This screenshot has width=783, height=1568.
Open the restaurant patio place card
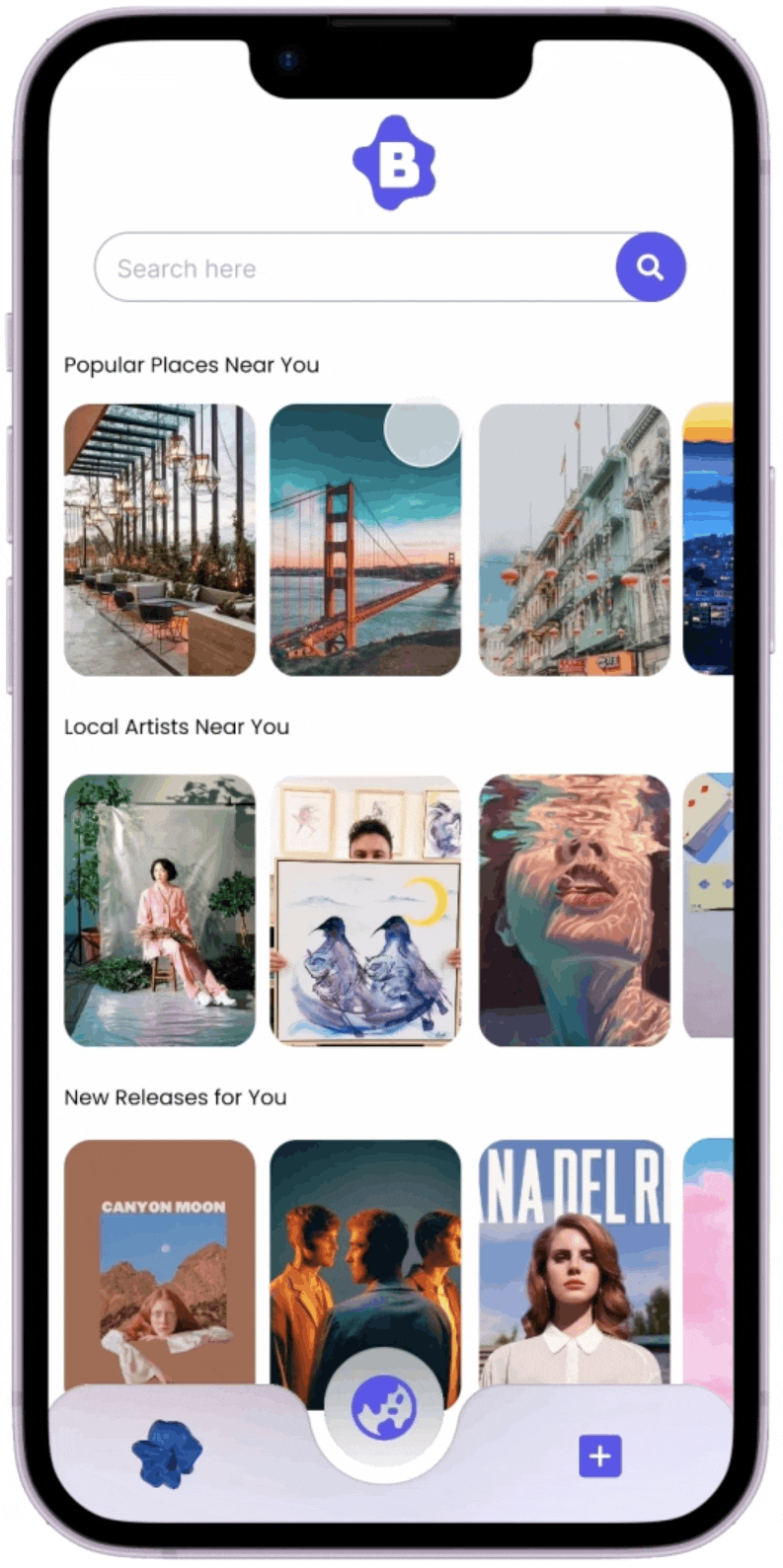pyautogui.click(x=160, y=540)
